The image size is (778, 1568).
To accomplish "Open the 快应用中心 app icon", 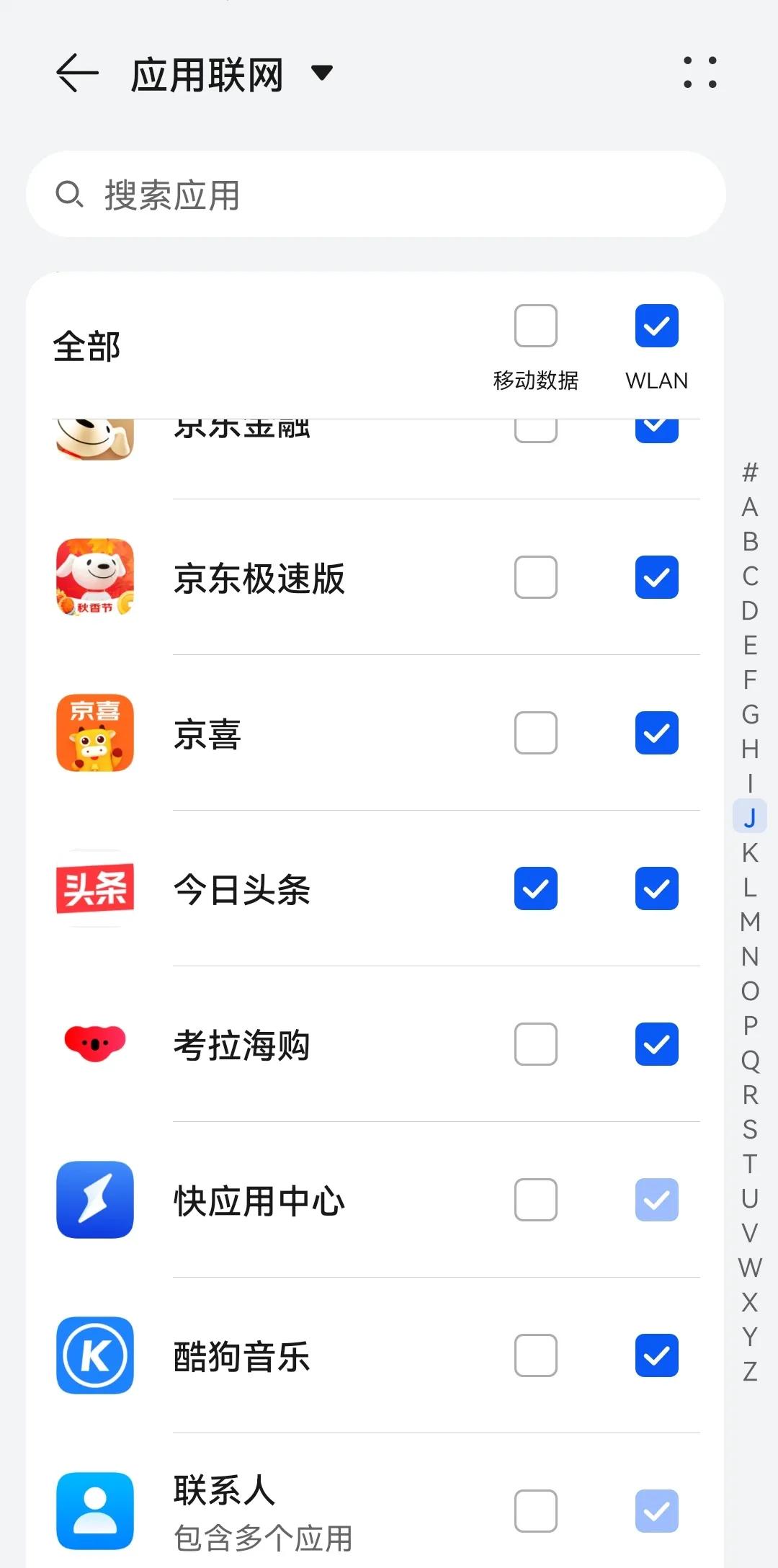I will (94, 1200).
